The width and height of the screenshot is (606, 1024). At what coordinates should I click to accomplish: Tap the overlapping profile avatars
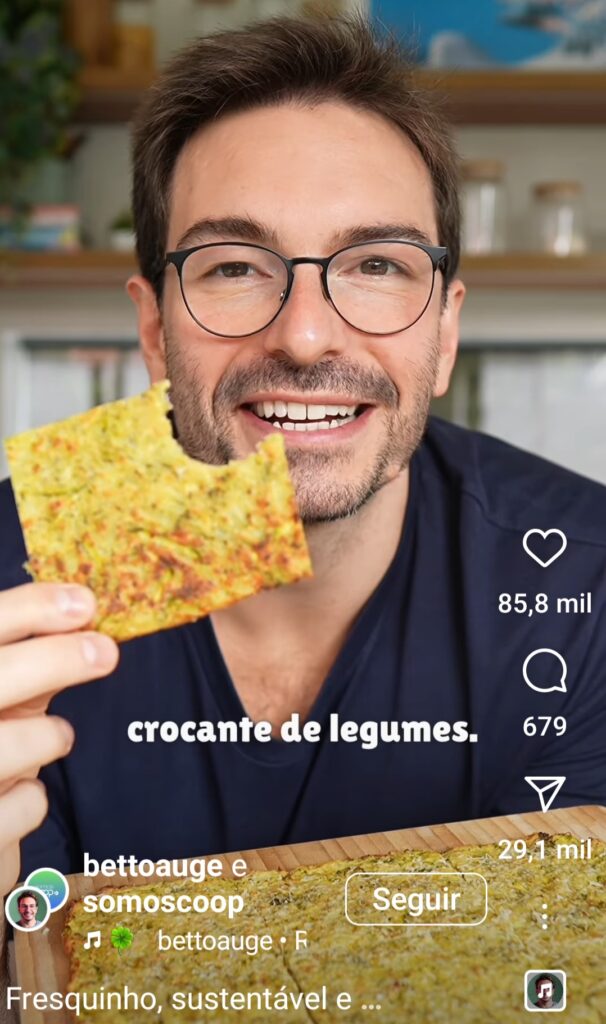pos(37,900)
